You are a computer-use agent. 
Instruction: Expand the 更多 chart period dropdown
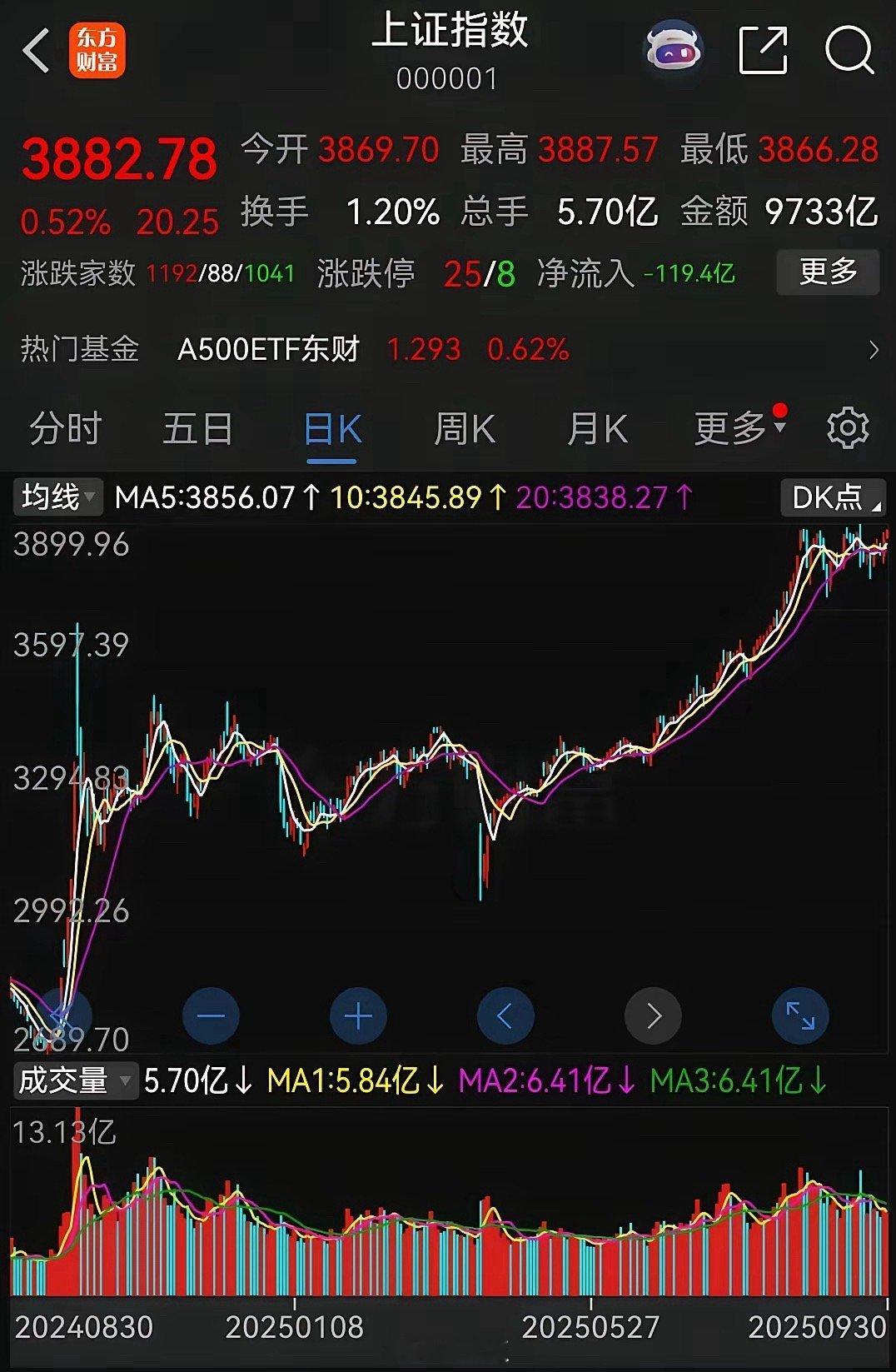(739, 428)
